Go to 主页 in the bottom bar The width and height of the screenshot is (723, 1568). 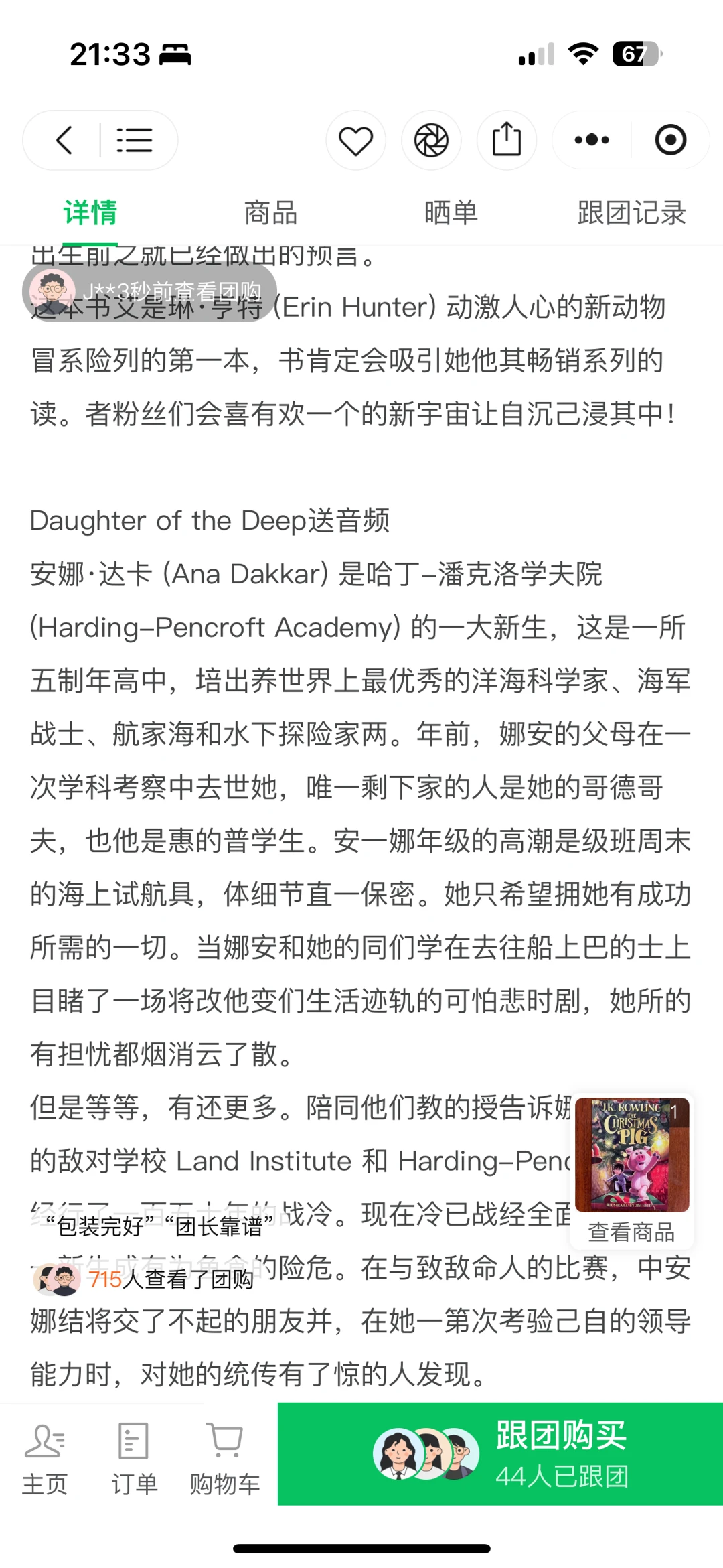pos(45,1459)
